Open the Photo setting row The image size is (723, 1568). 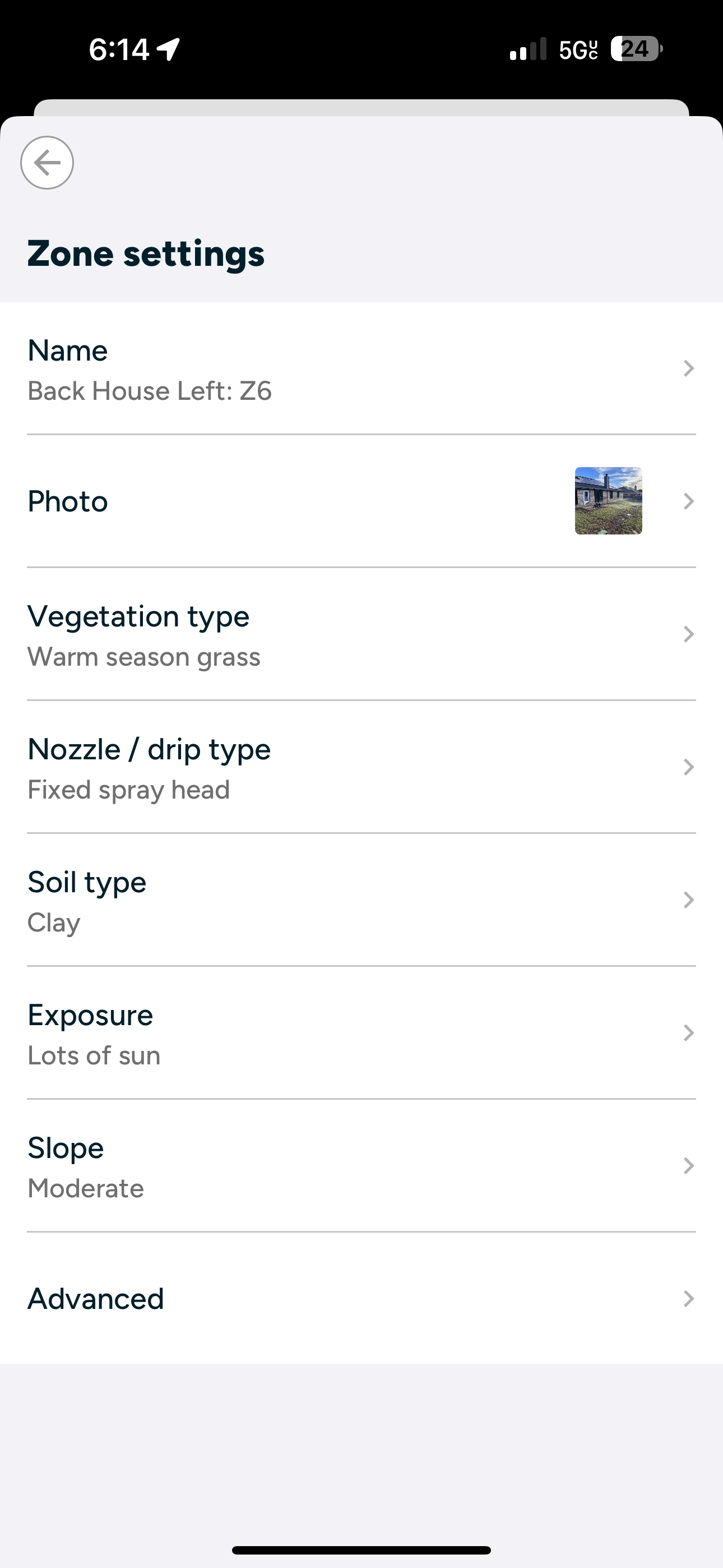coord(361,501)
